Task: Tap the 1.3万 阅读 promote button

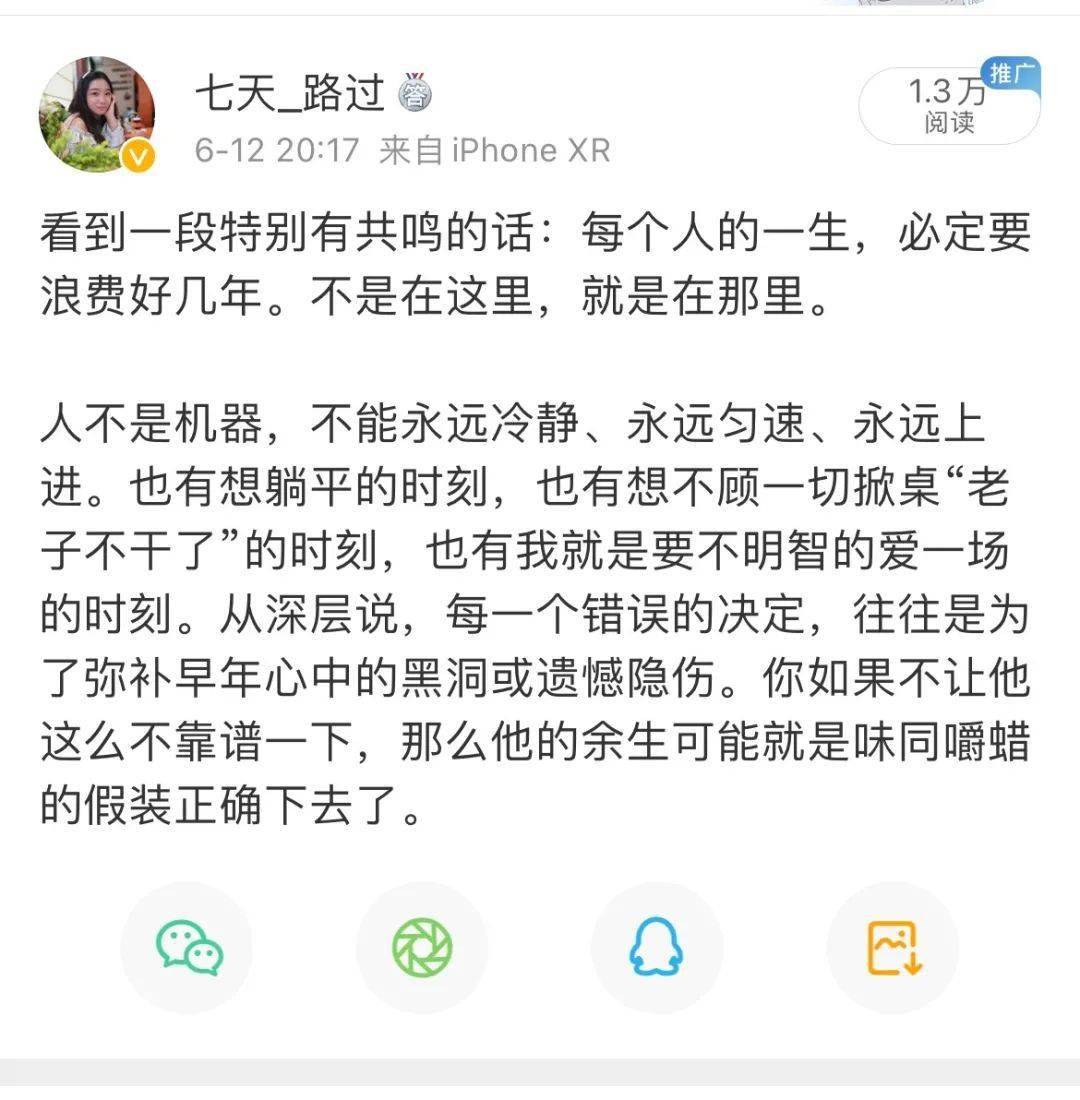Action: [x=948, y=106]
